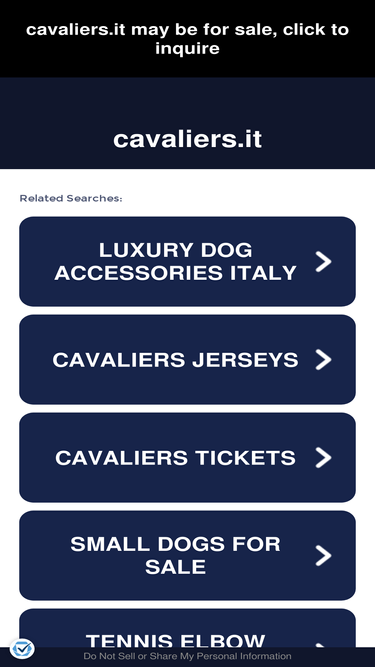The height and width of the screenshot is (667, 375).
Task: Tap the domain for sale inquiry banner
Action: point(187,39)
